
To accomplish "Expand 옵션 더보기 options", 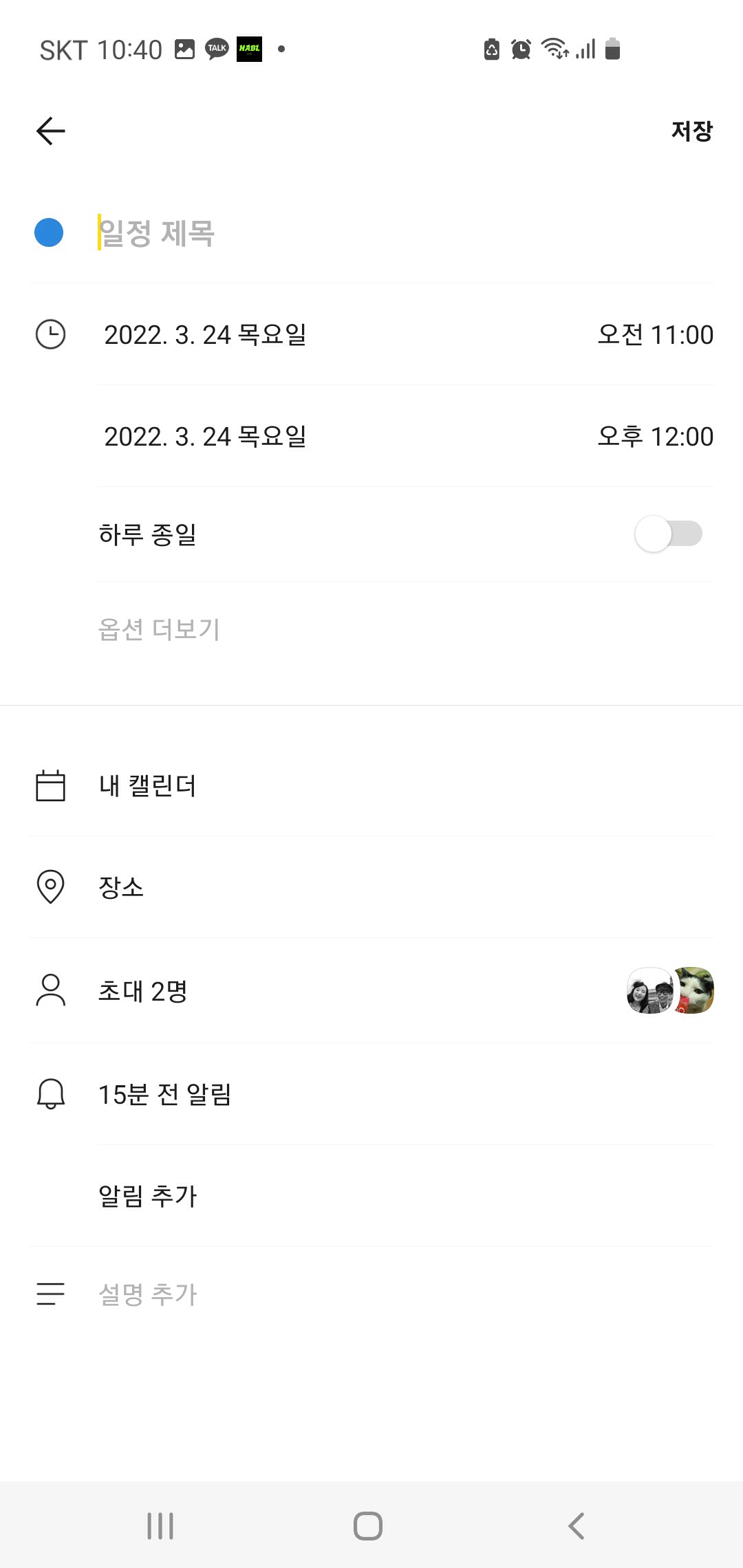I will click(x=159, y=629).
